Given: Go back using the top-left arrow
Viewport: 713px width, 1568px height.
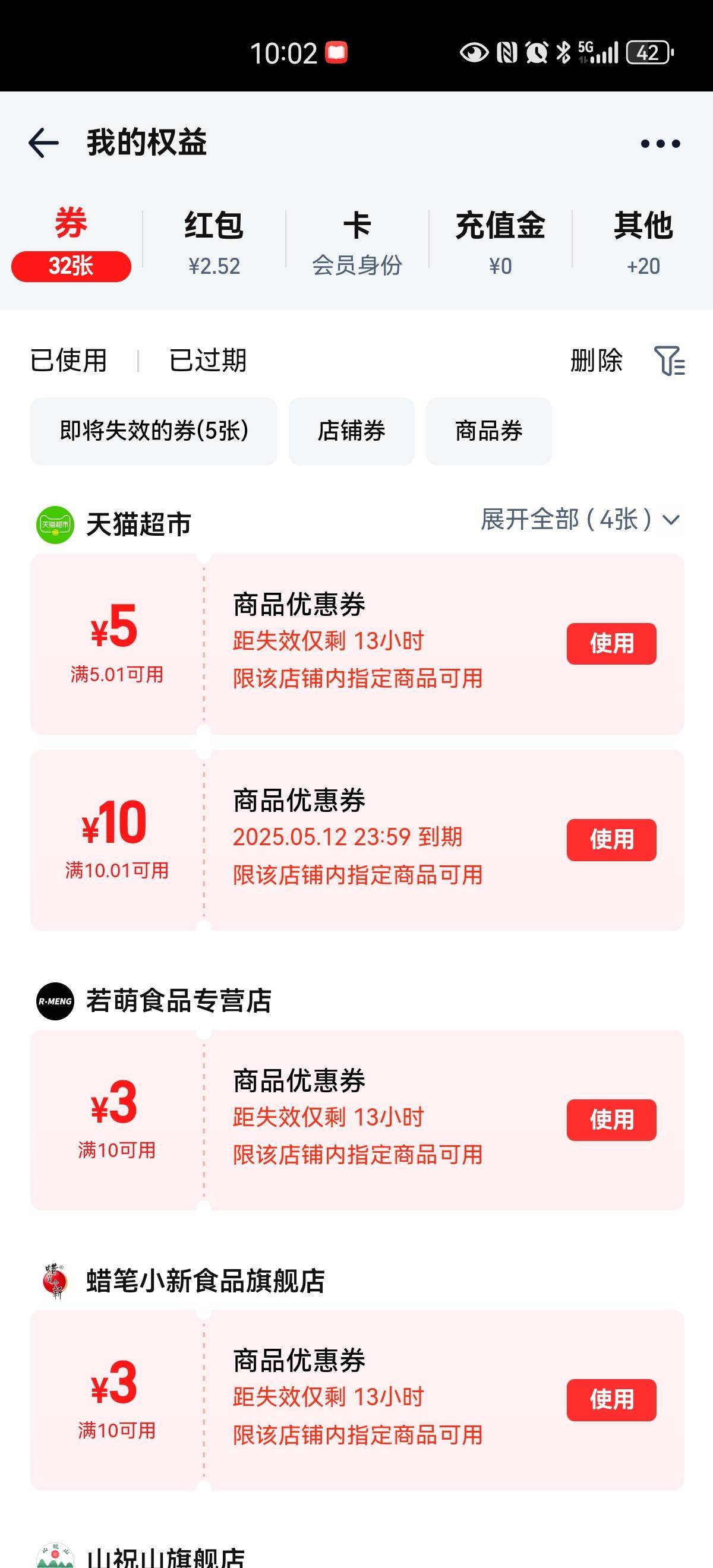Looking at the screenshot, I should 43,143.
